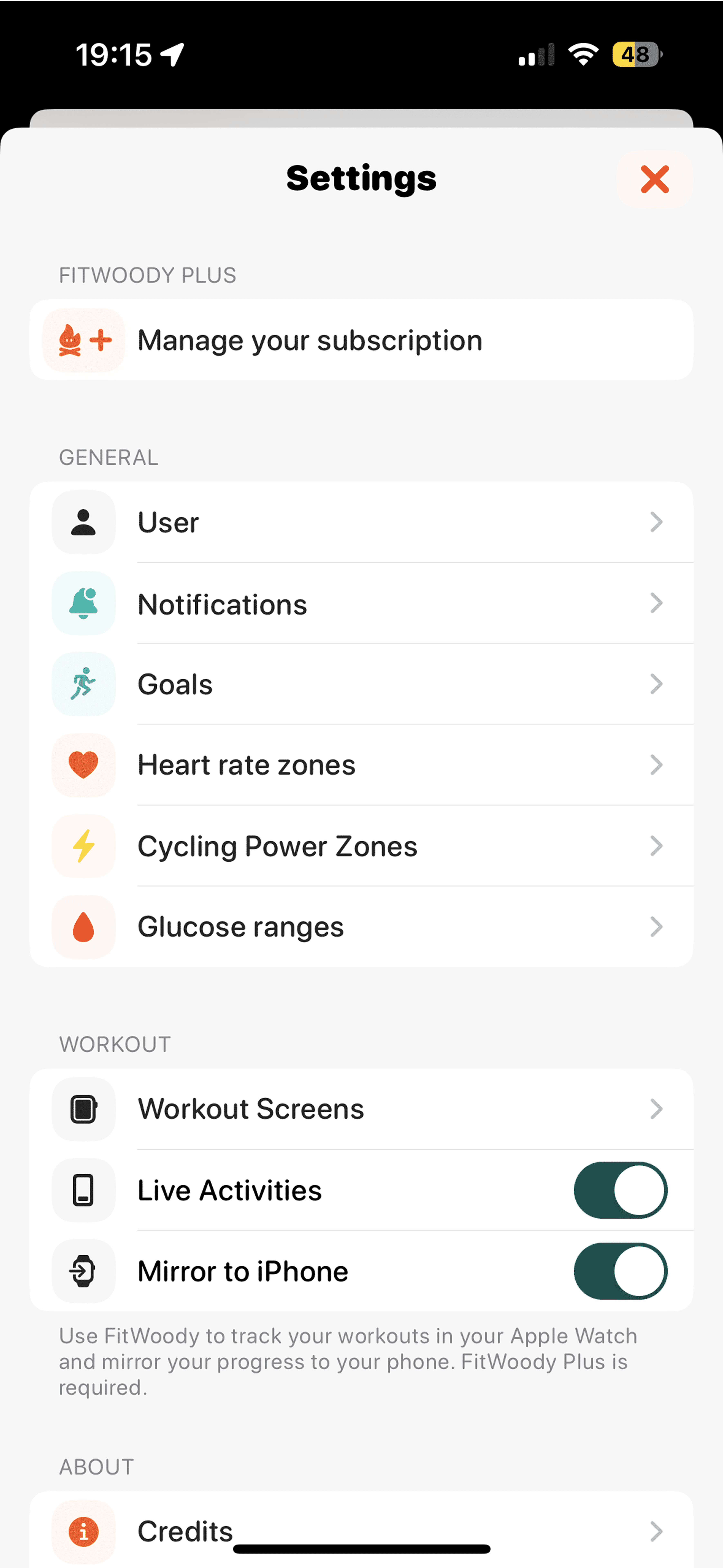
Task: View Heart rate zones
Action: click(x=361, y=765)
